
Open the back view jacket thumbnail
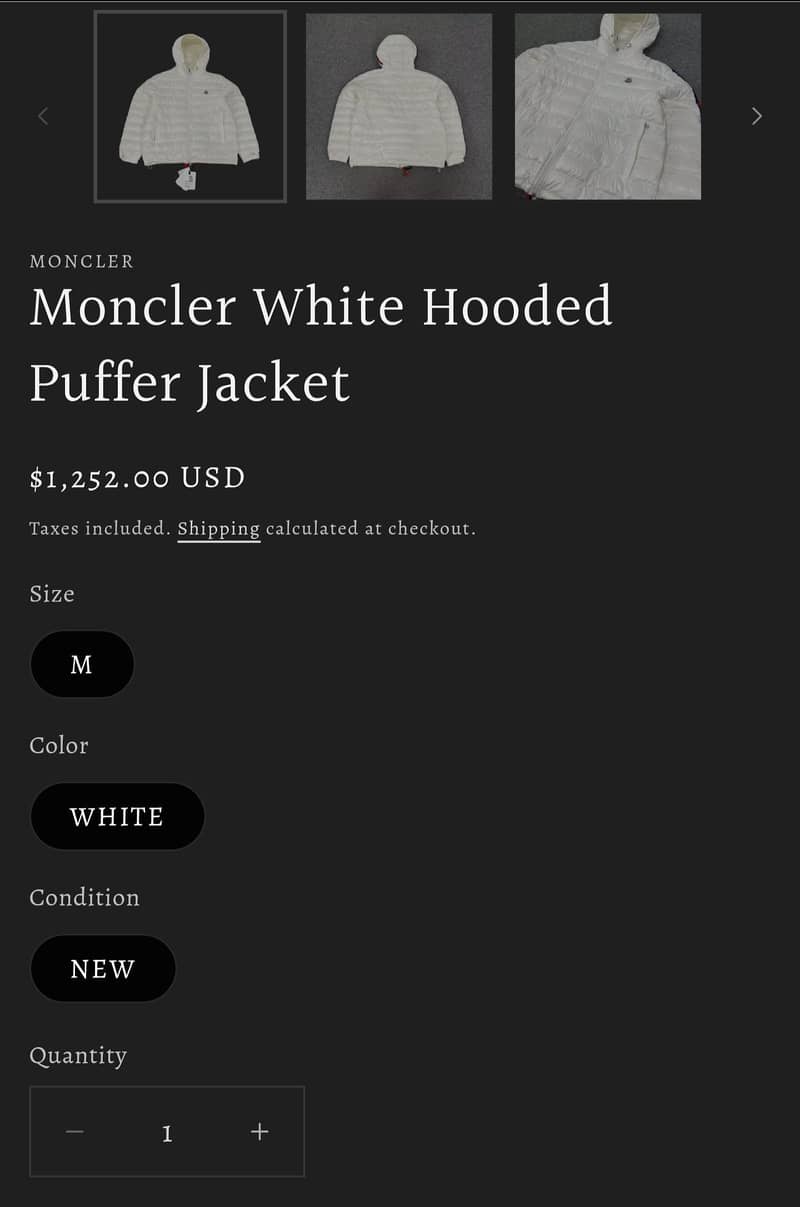399,106
